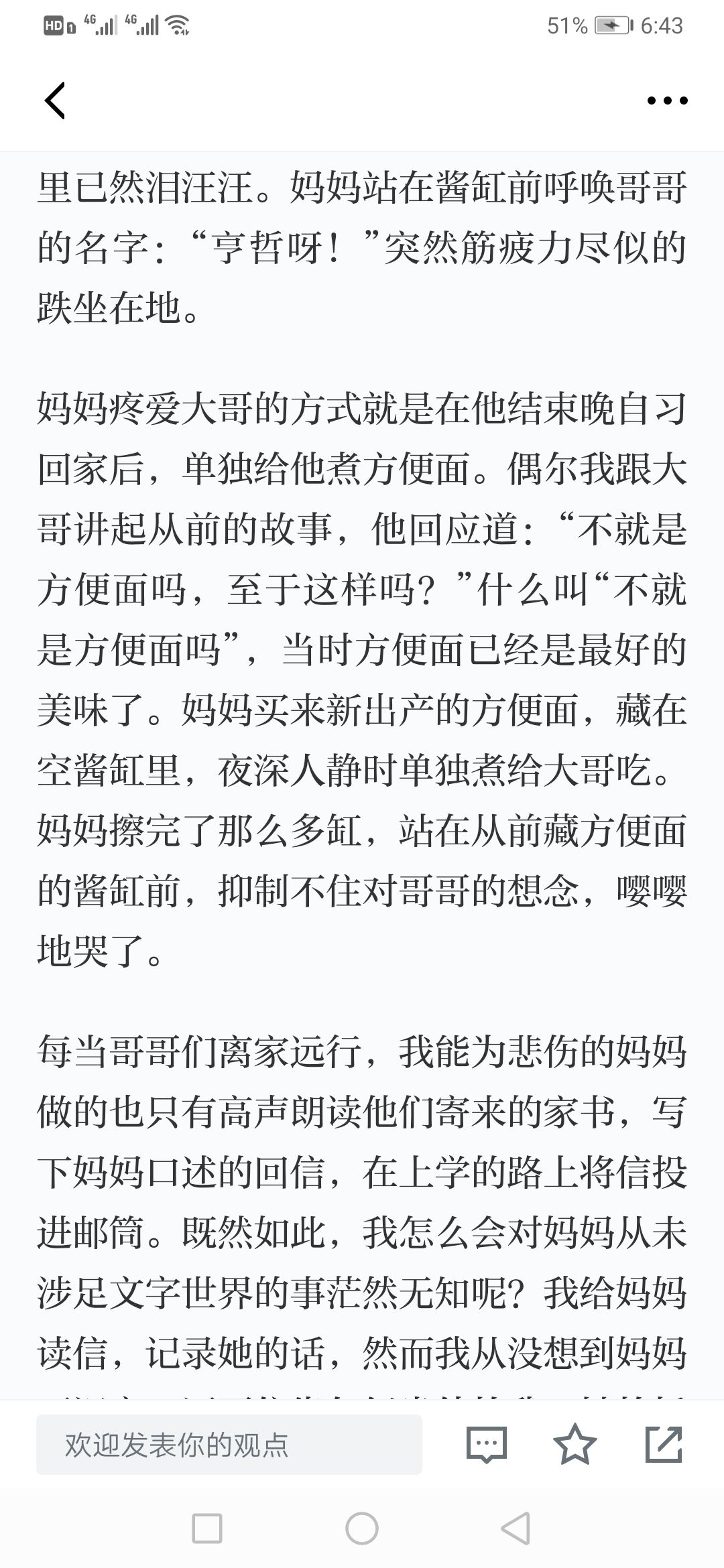Image resolution: width=724 pixels, height=1568 pixels.
Task: Open recent apps with the square button
Action: pyautogui.click(x=207, y=1529)
